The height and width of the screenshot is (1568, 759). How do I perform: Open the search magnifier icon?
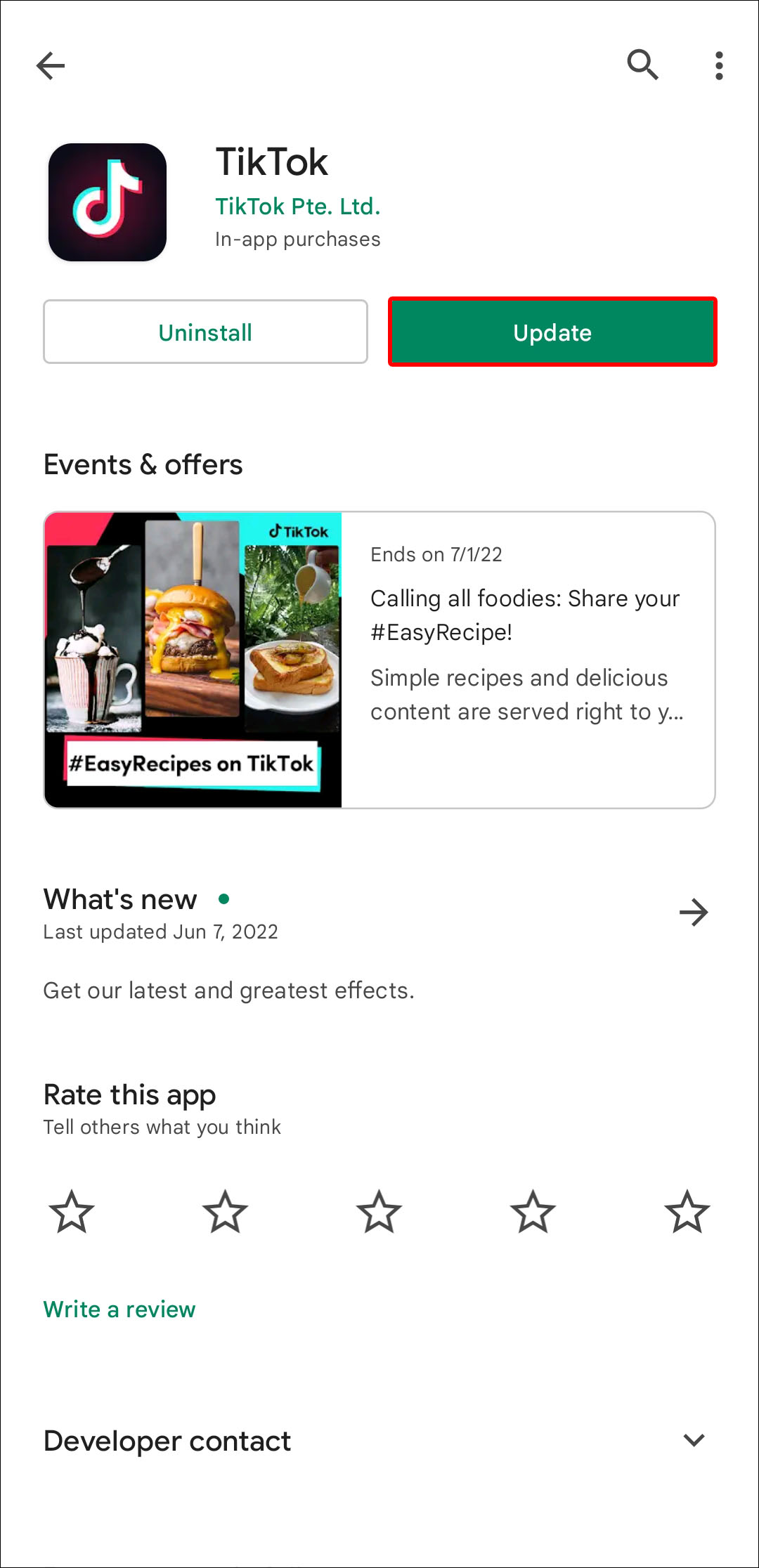pyautogui.click(x=642, y=65)
